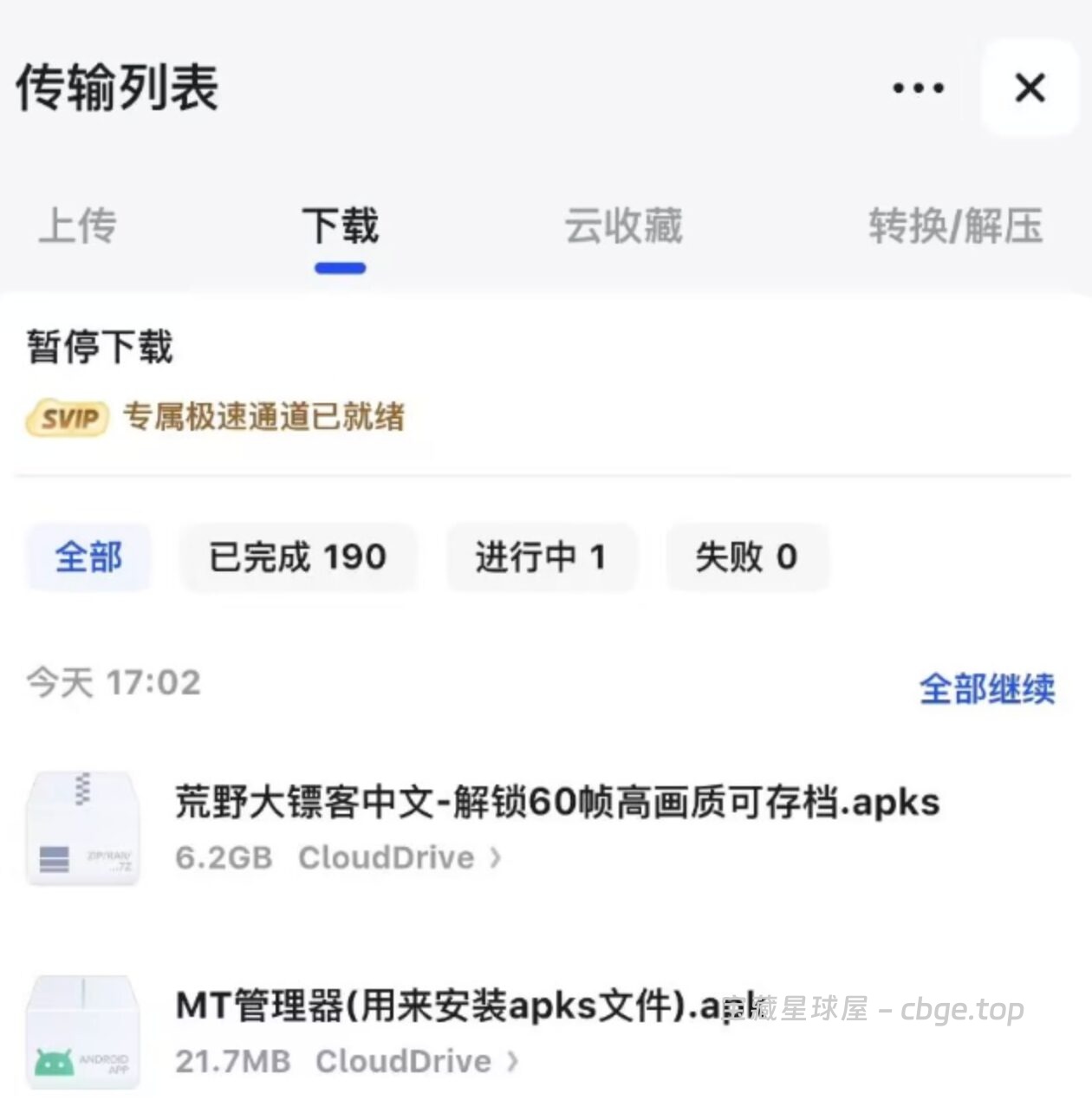Viewport: 1092px width, 1120px height.
Task: Select the 全部 filter chip
Action: coord(88,557)
